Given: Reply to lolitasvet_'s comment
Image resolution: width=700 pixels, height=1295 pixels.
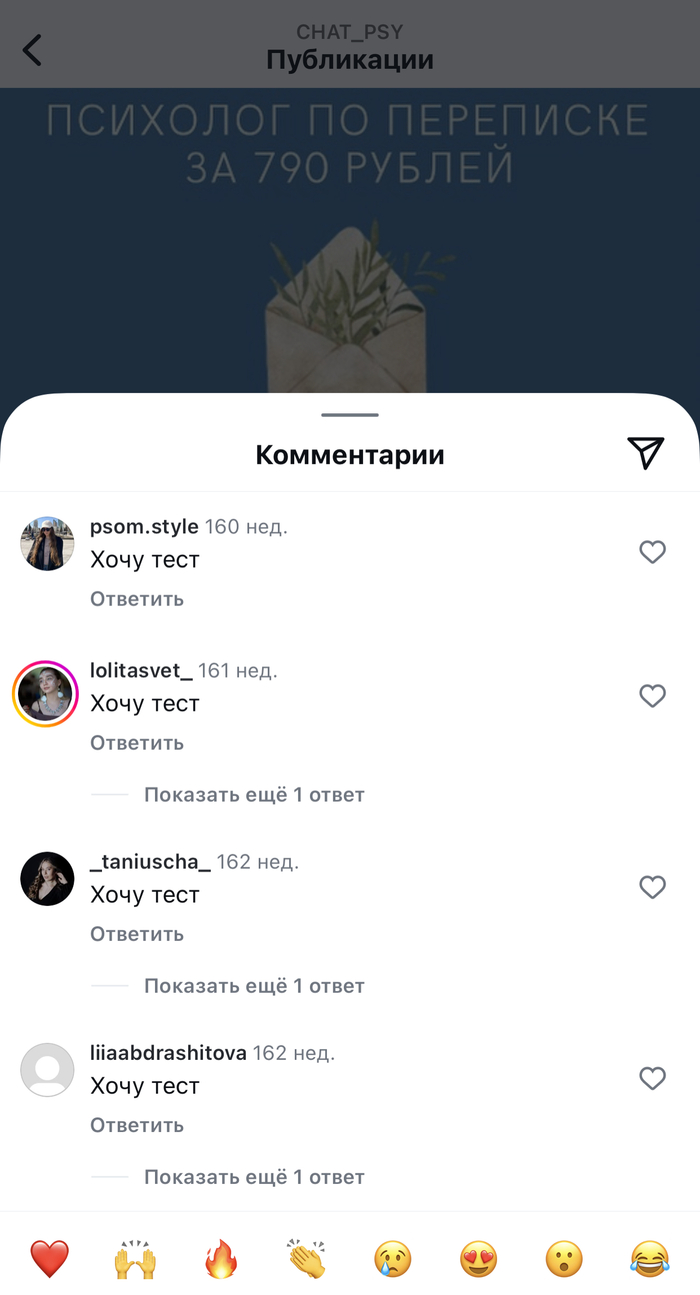Looking at the screenshot, I should click(x=137, y=743).
